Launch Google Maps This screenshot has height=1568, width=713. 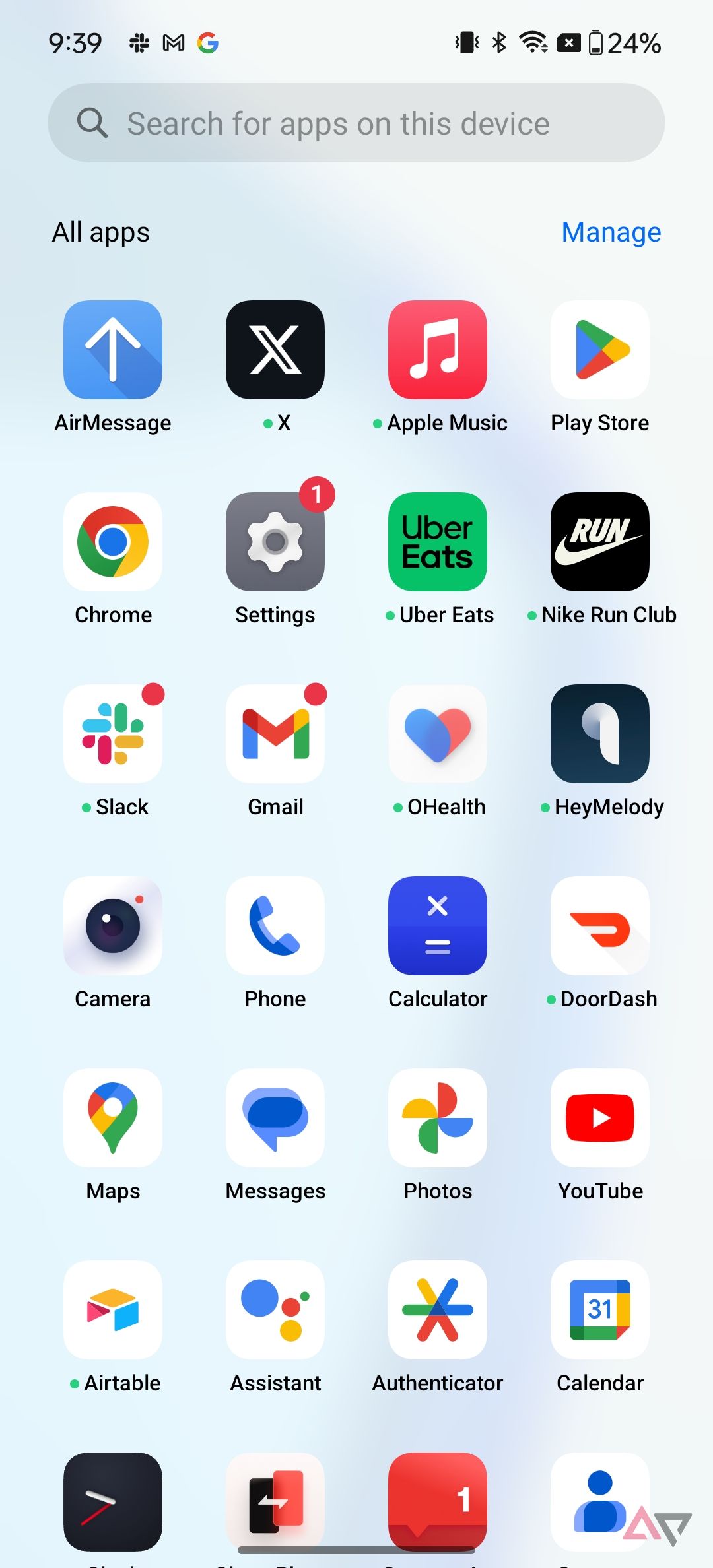[x=113, y=1119]
